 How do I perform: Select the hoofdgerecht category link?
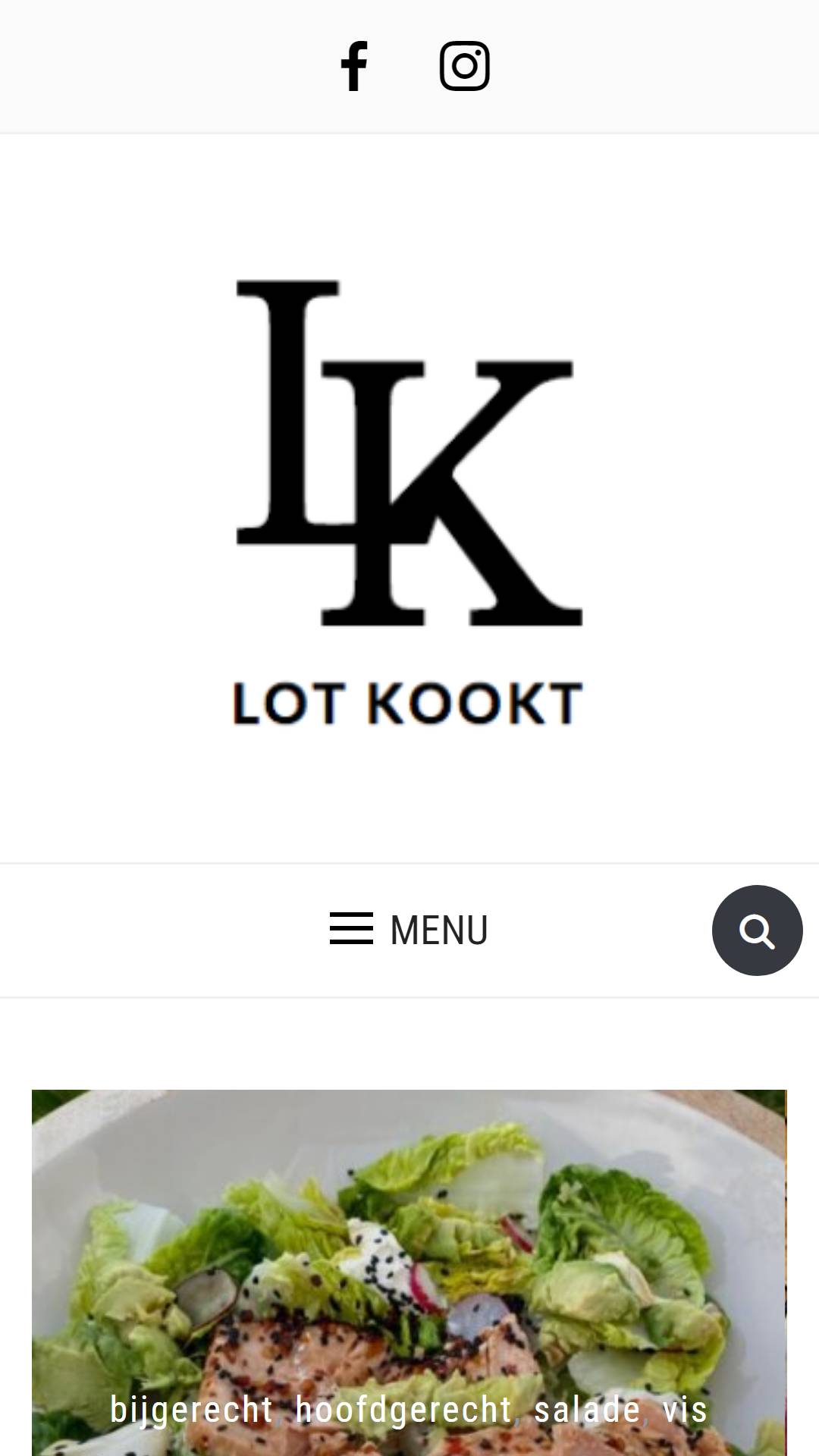403,1410
